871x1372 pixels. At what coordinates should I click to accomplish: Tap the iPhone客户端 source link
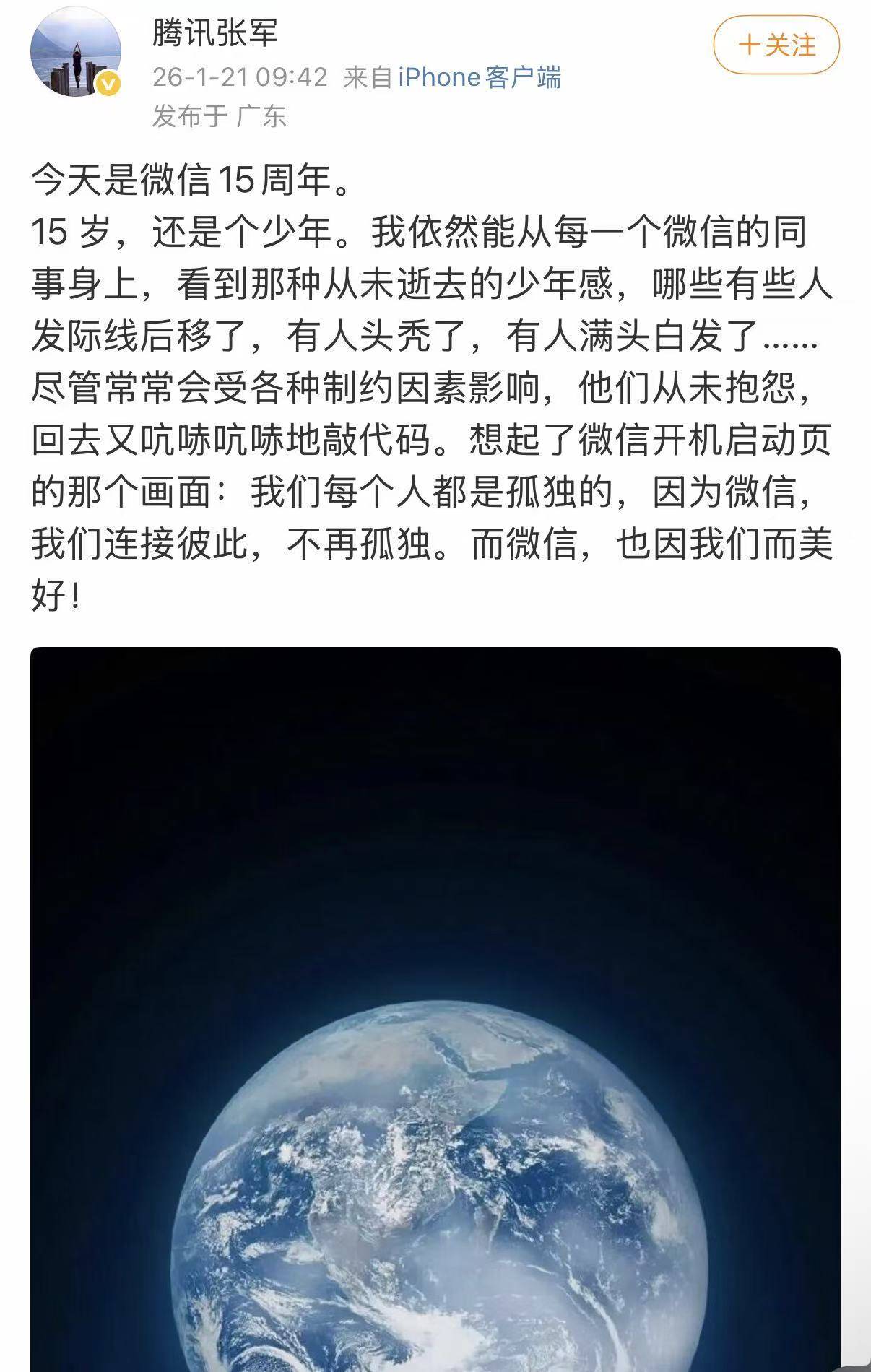click(x=480, y=77)
